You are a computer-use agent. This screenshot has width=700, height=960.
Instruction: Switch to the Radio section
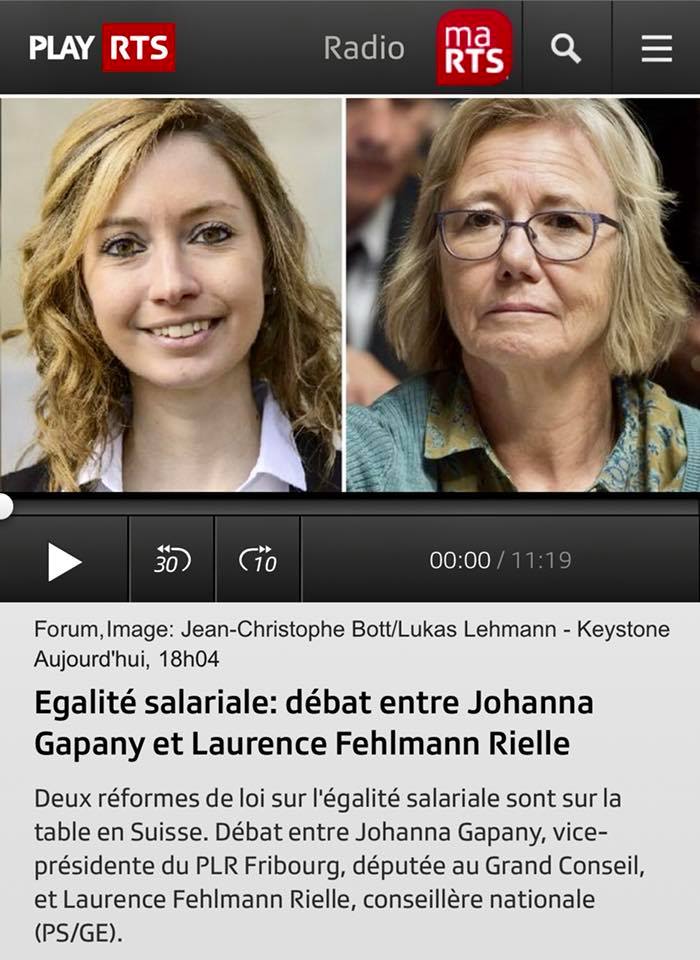pyautogui.click(x=364, y=48)
